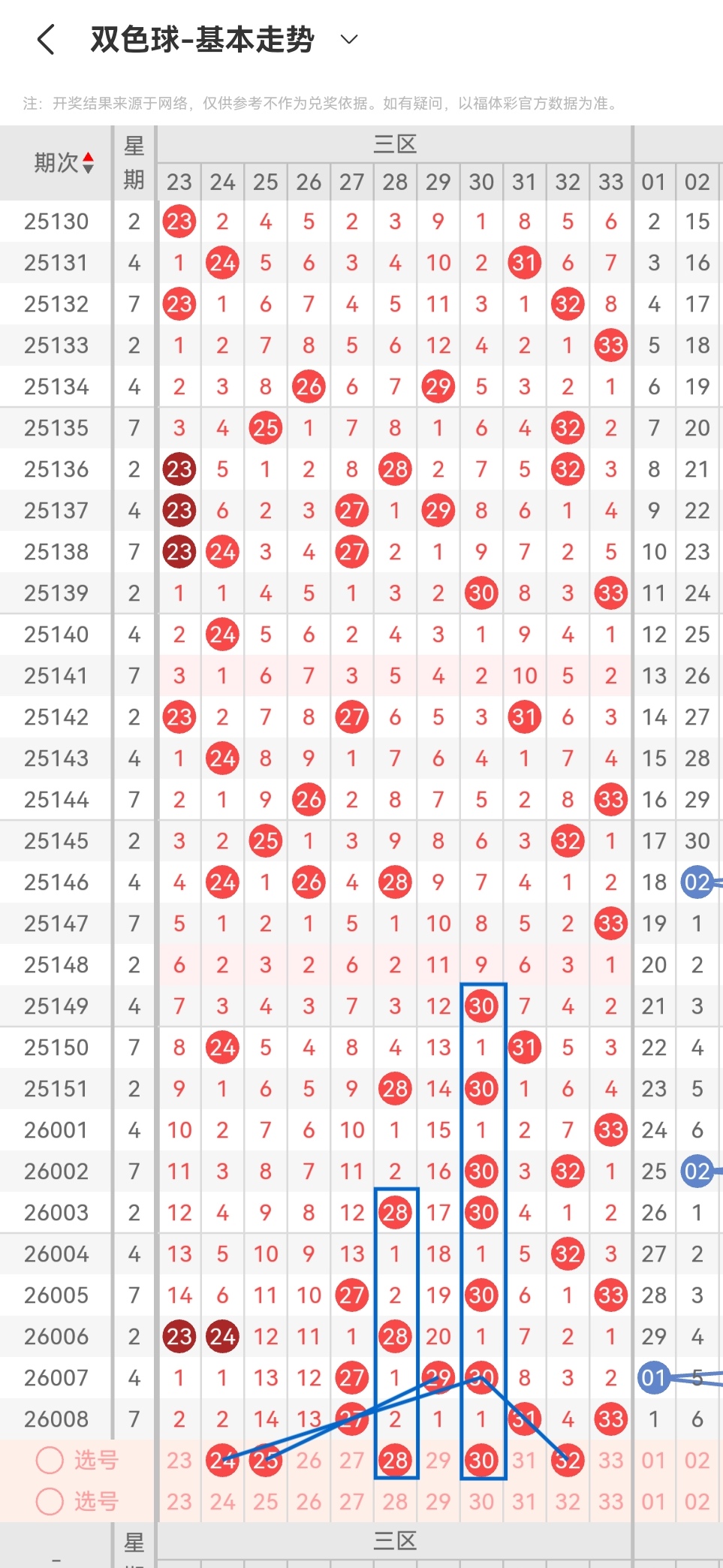Click the red 33 ball in period 25139
The width and height of the screenshot is (723, 1568).
pyautogui.click(x=610, y=593)
